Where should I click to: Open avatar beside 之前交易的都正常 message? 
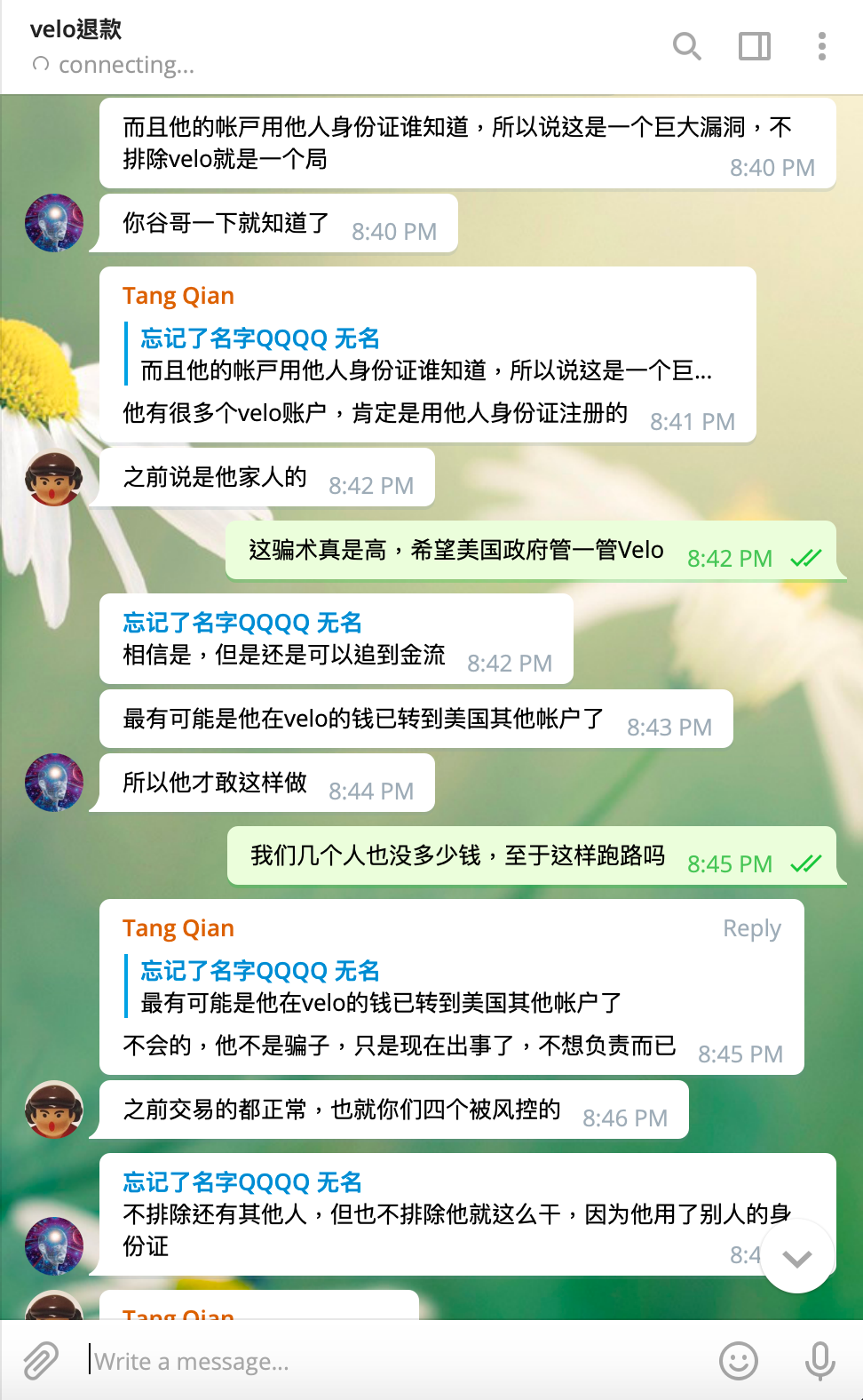(x=54, y=1110)
